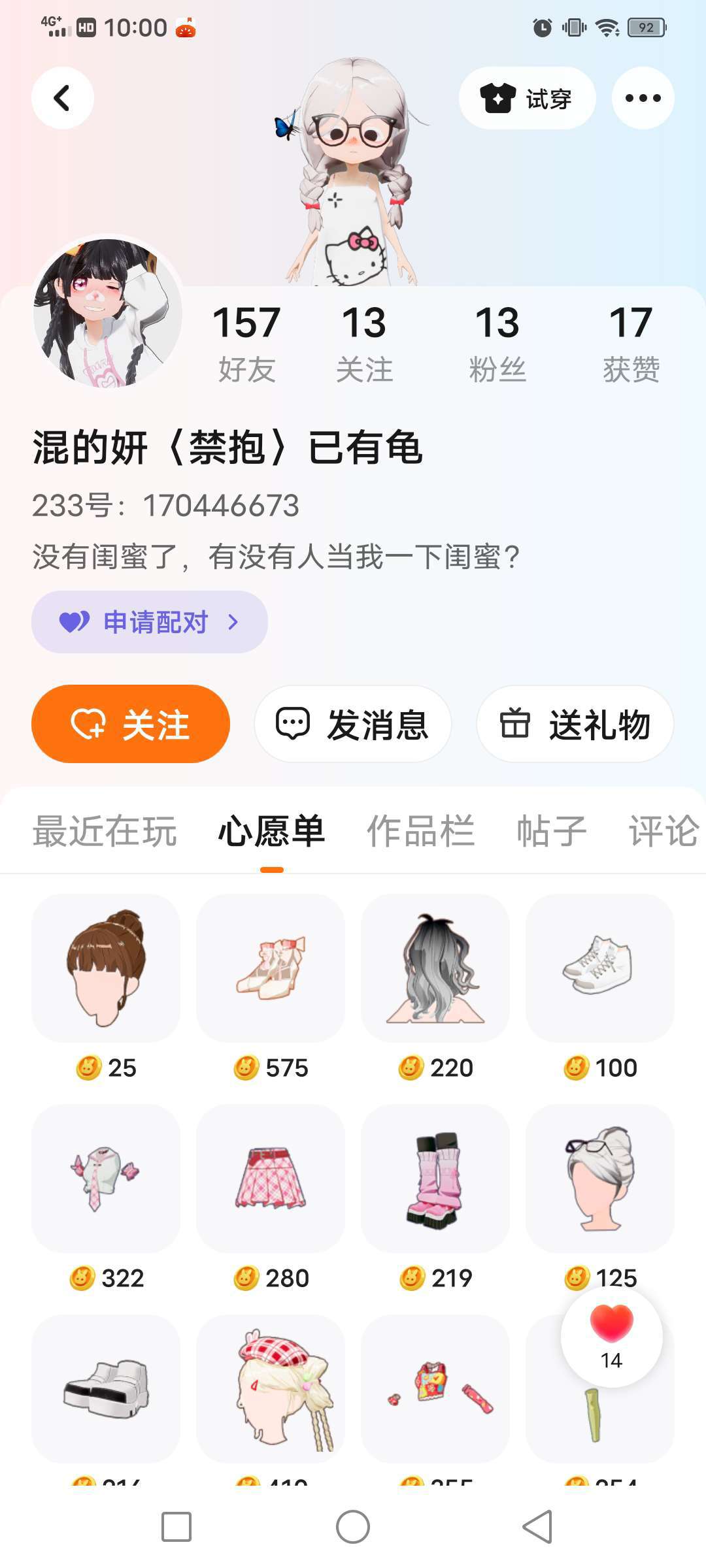Image resolution: width=706 pixels, height=1568 pixels.
Task: Select the gray wavy hair priced 220
Action: [x=435, y=968]
